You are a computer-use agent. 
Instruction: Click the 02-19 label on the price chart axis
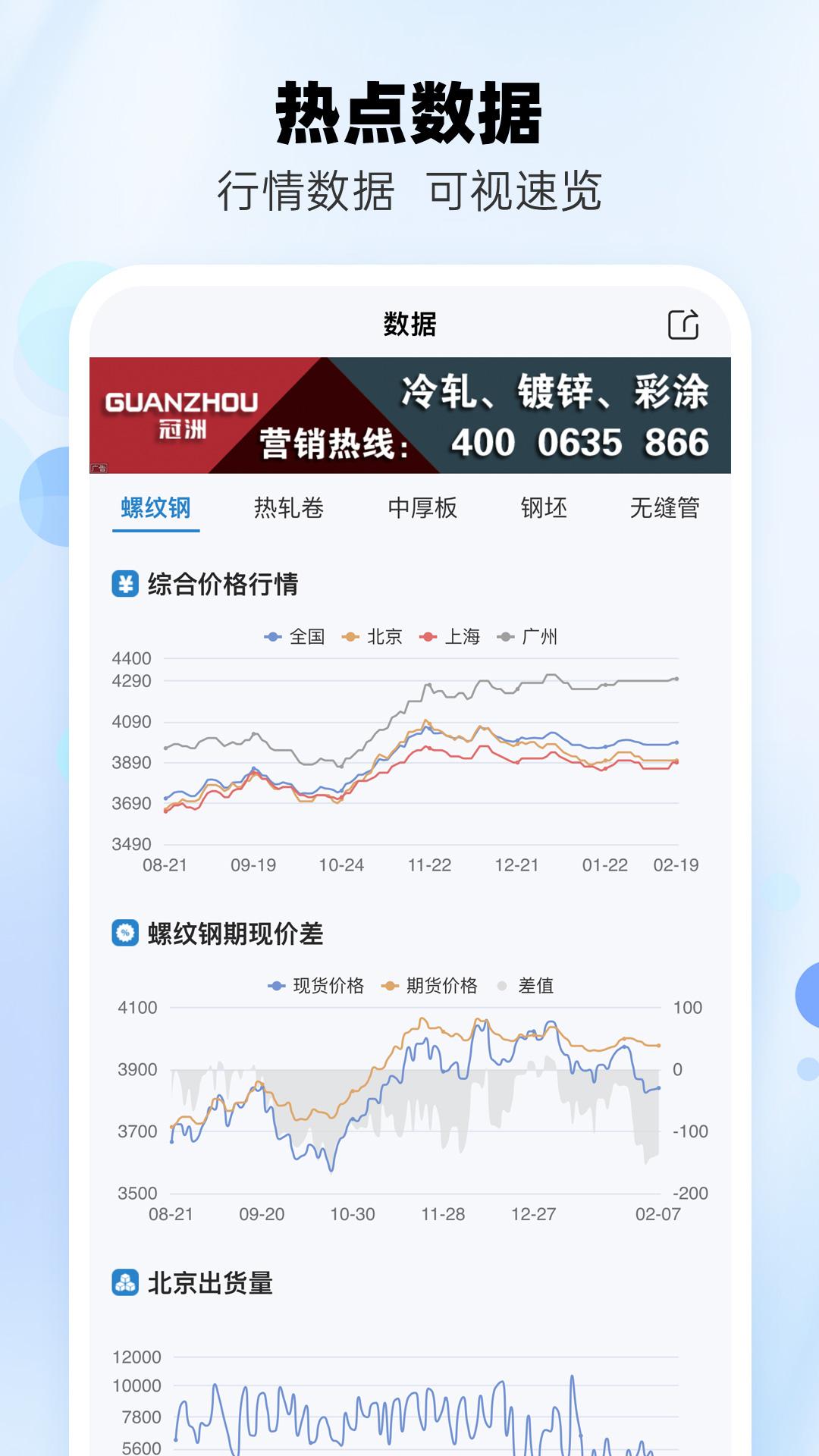[x=676, y=863]
